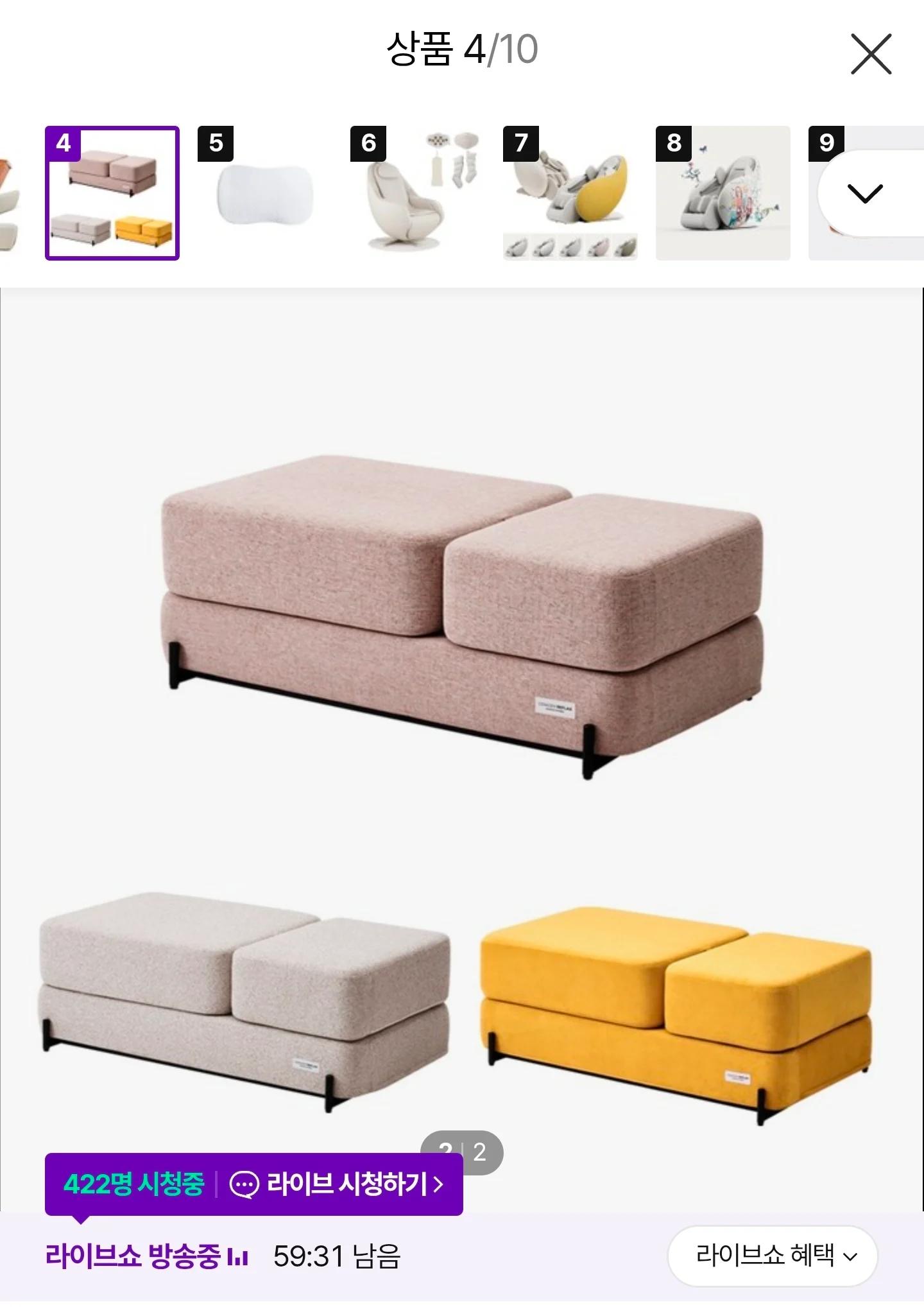
Task: View product number 6 massage chair
Action: (418, 193)
